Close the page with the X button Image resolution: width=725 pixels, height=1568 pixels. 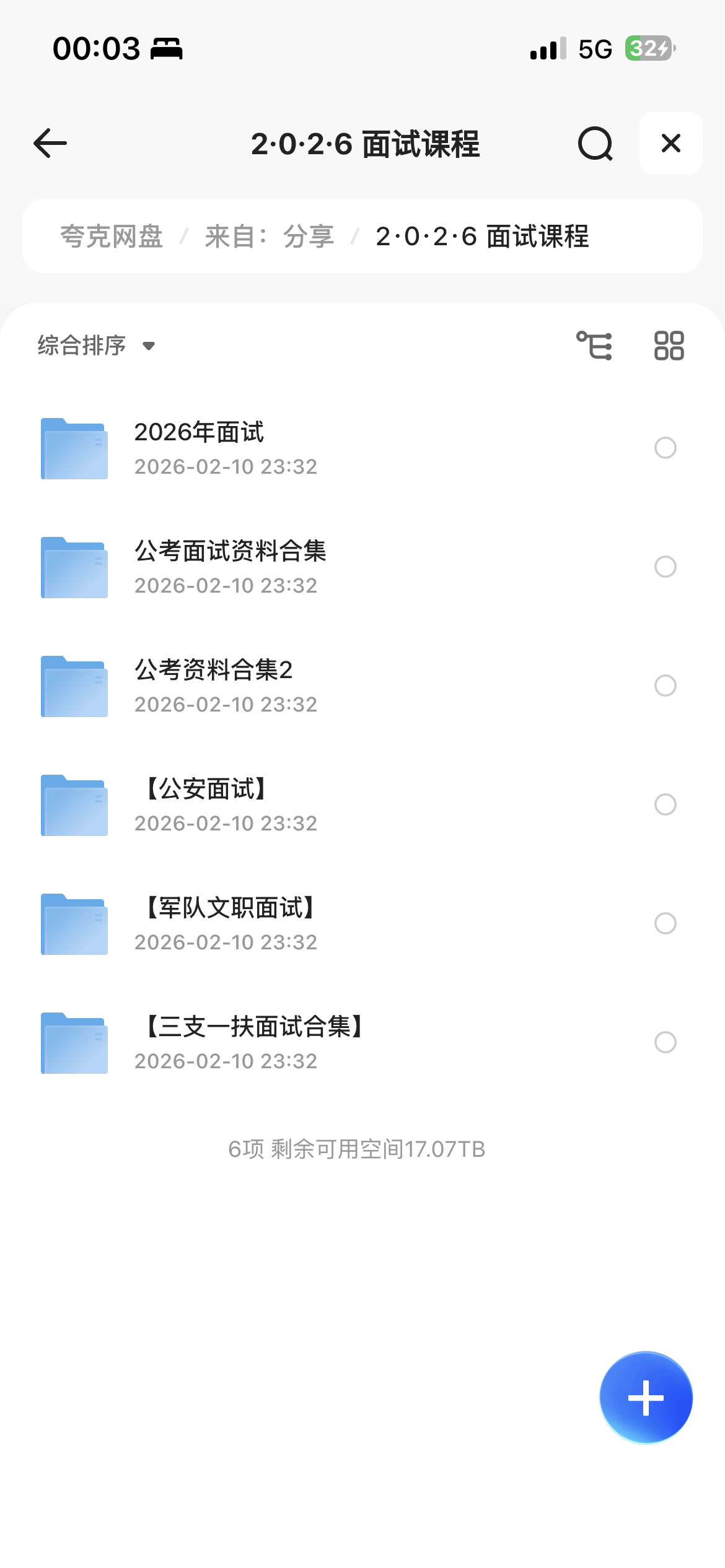click(670, 143)
